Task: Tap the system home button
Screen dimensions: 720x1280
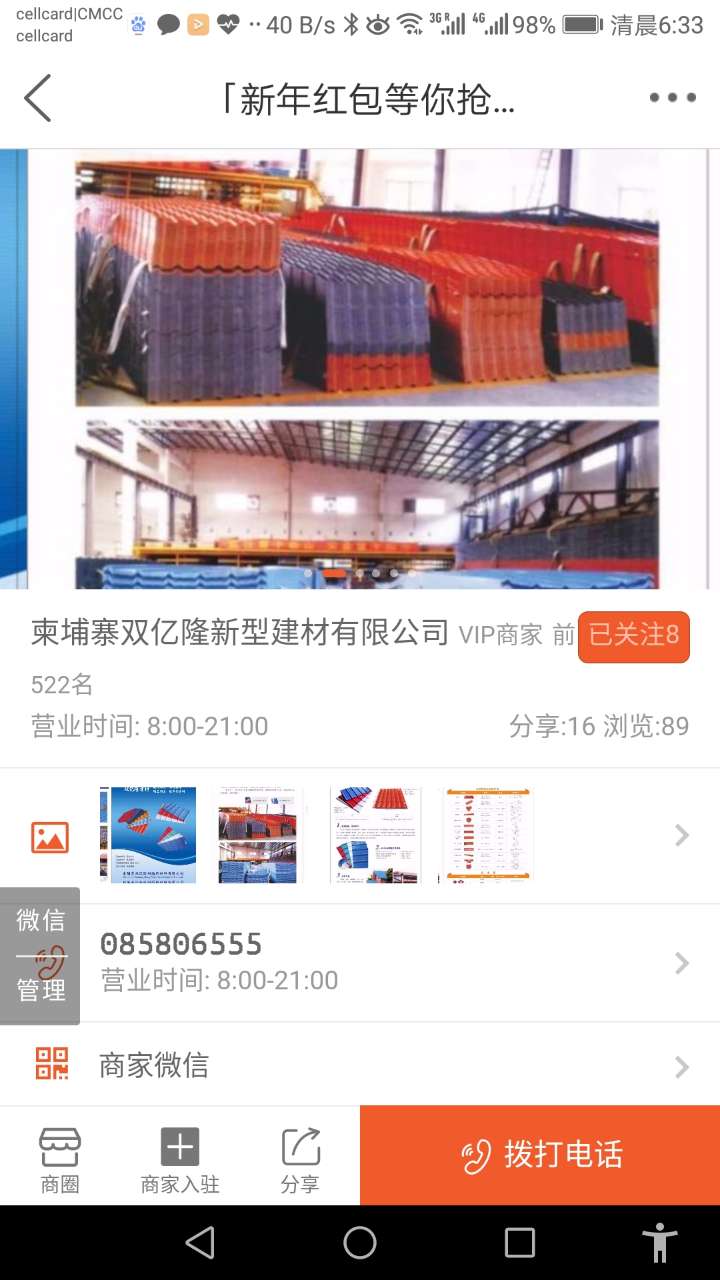Action: (x=360, y=1243)
